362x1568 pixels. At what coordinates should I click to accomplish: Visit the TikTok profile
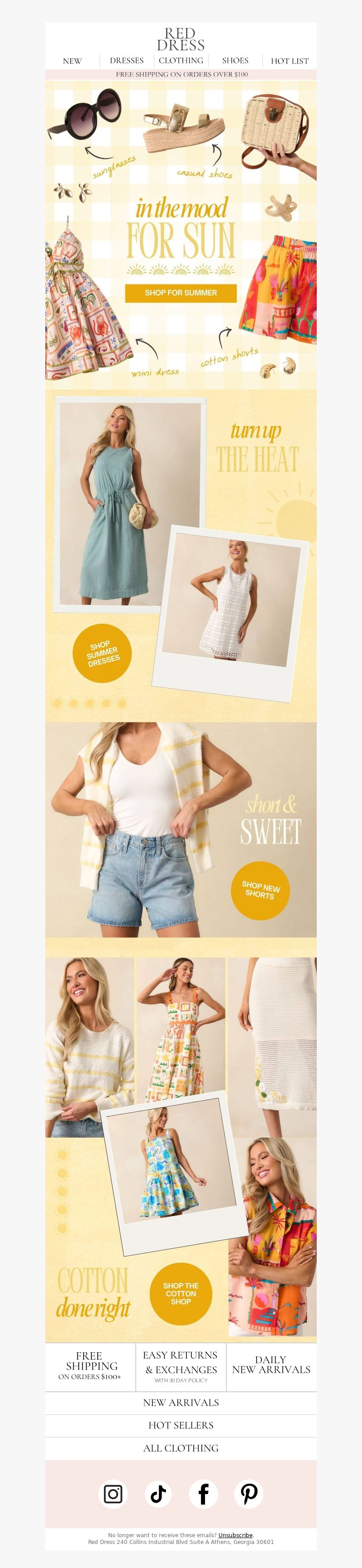pos(158,1494)
